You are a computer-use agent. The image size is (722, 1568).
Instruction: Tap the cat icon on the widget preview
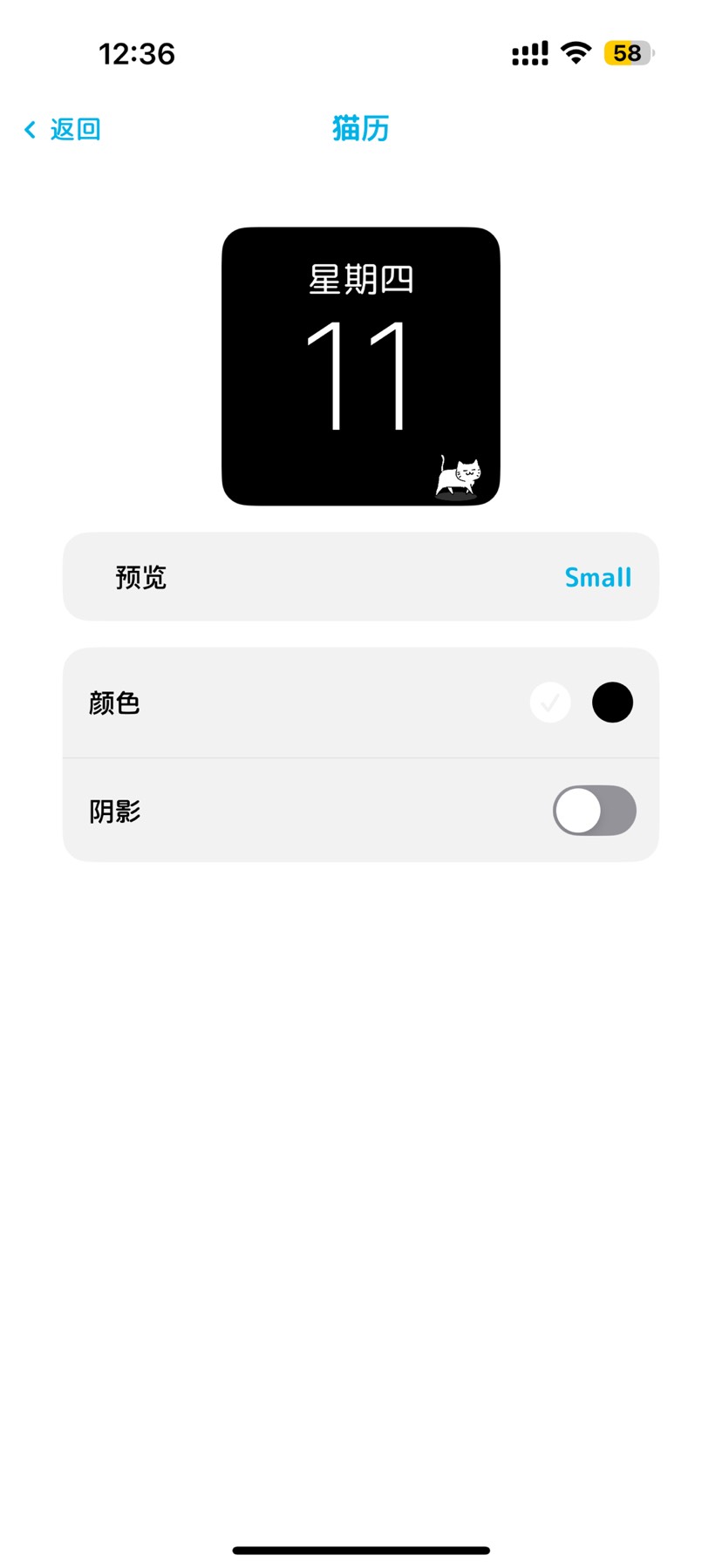click(x=460, y=475)
